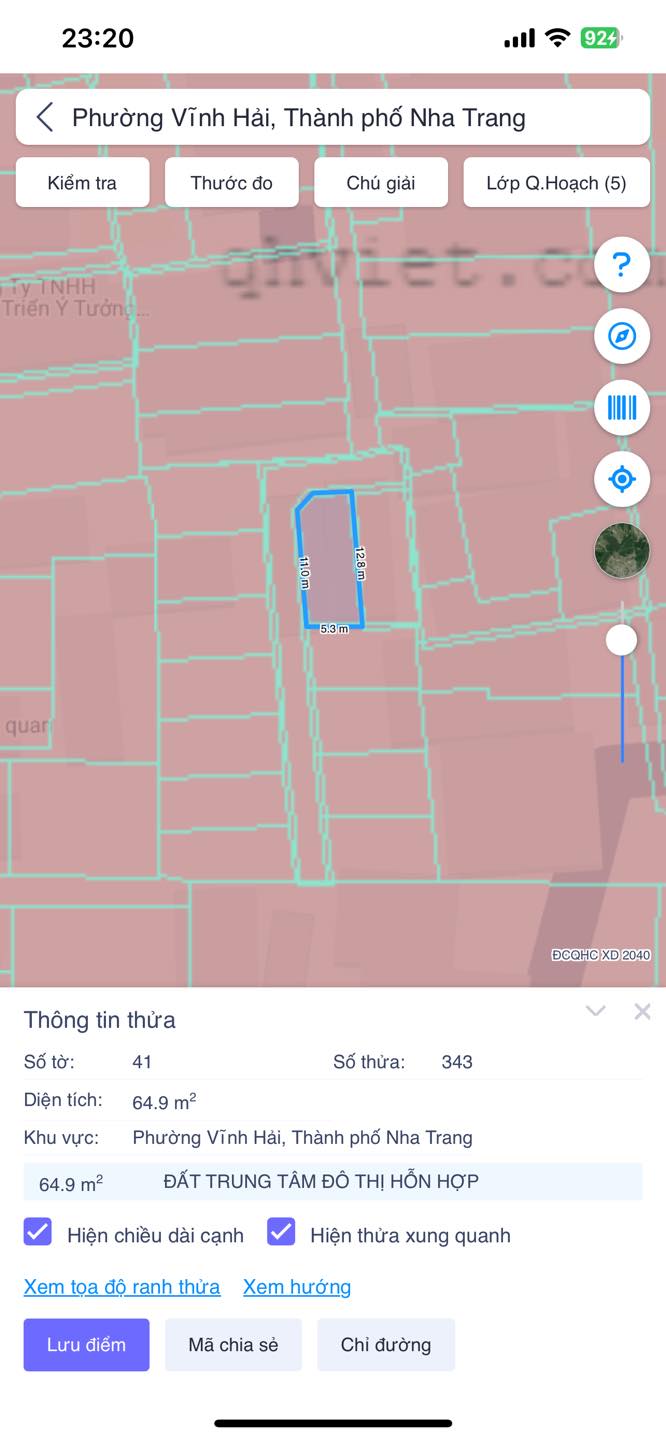666x1440 pixels.
Task: Uncheck Hiện thửa xung quanh
Action: click(281, 1232)
